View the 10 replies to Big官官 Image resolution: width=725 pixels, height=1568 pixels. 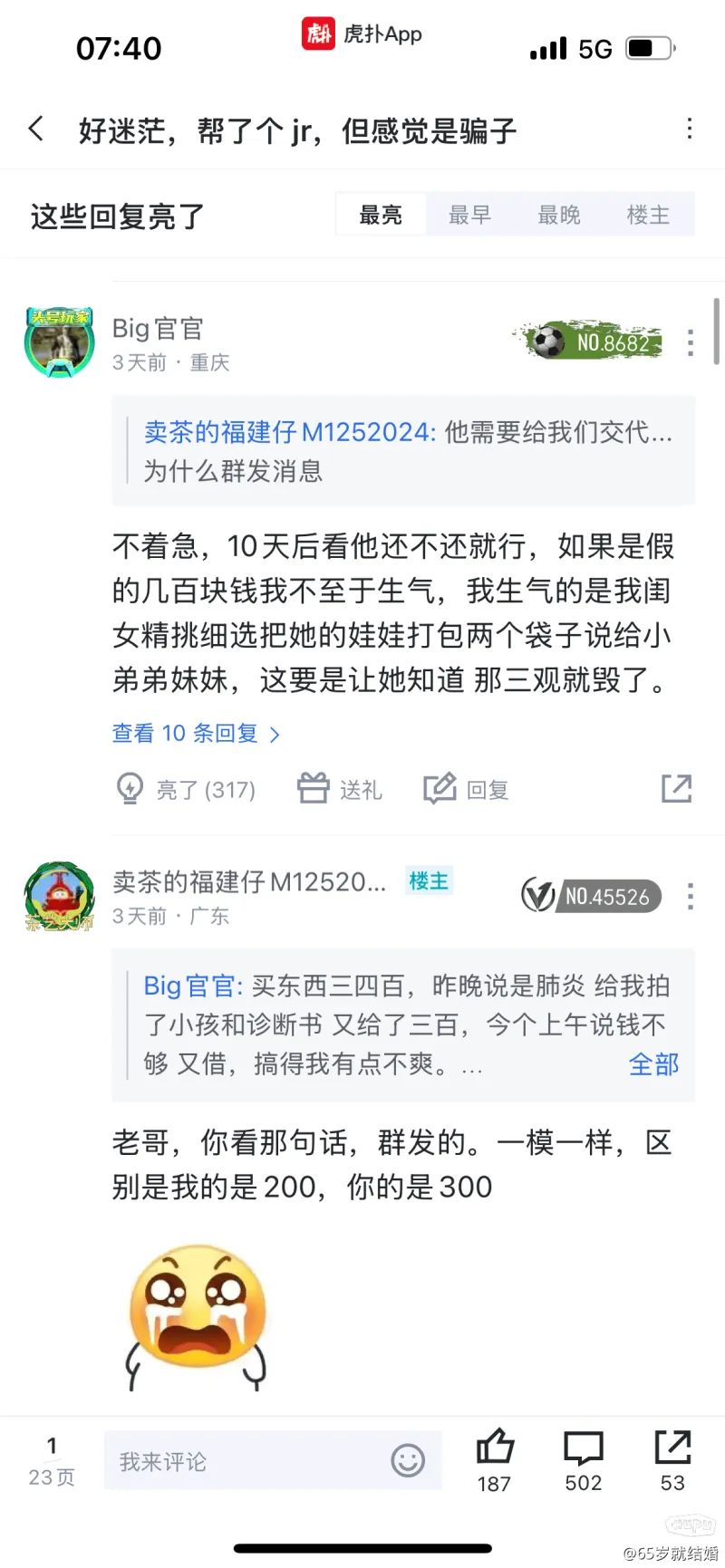[x=195, y=734]
